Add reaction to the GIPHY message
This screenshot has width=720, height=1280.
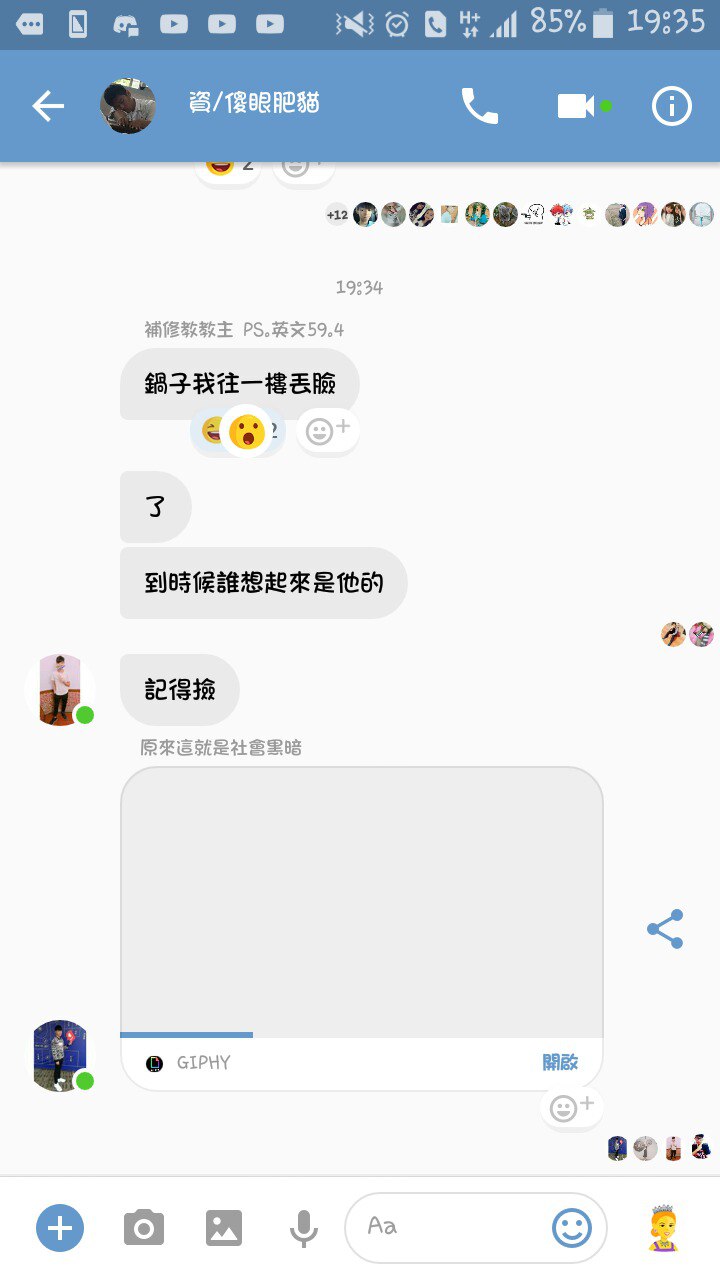point(572,1107)
